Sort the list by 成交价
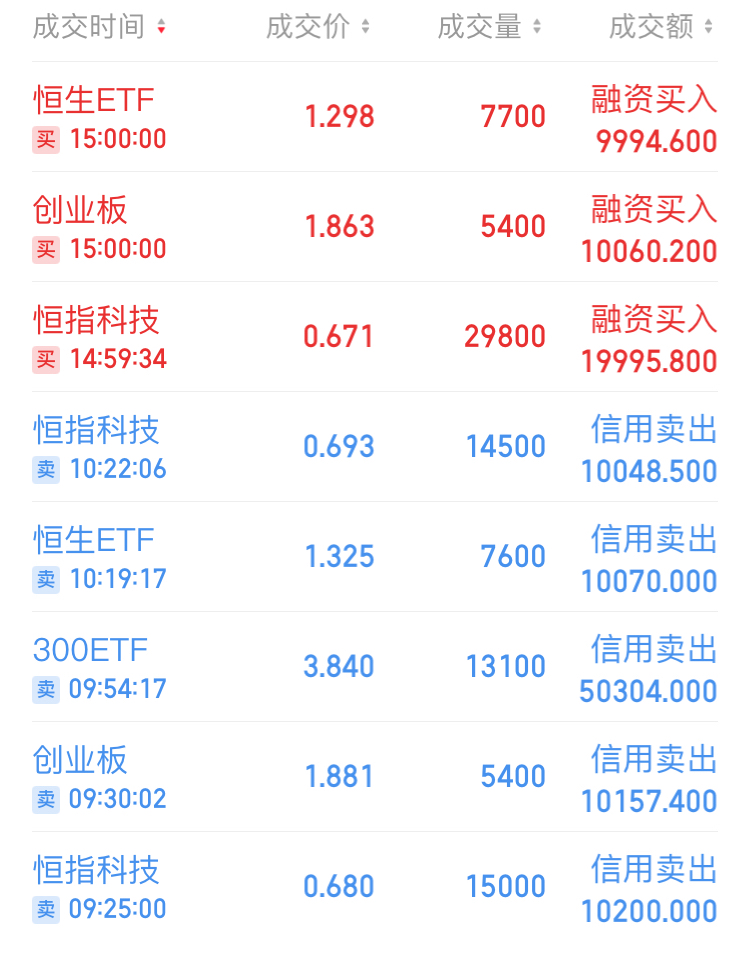Screen dimensions: 750x953 (317, 27)
